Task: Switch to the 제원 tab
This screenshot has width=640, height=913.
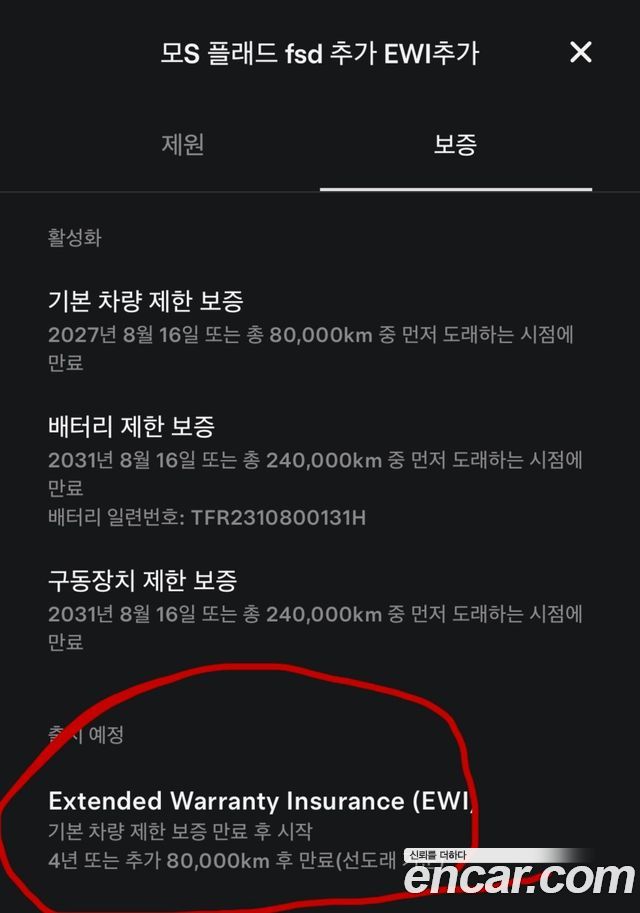Action: pyautogui.click(x=183, y=144)
